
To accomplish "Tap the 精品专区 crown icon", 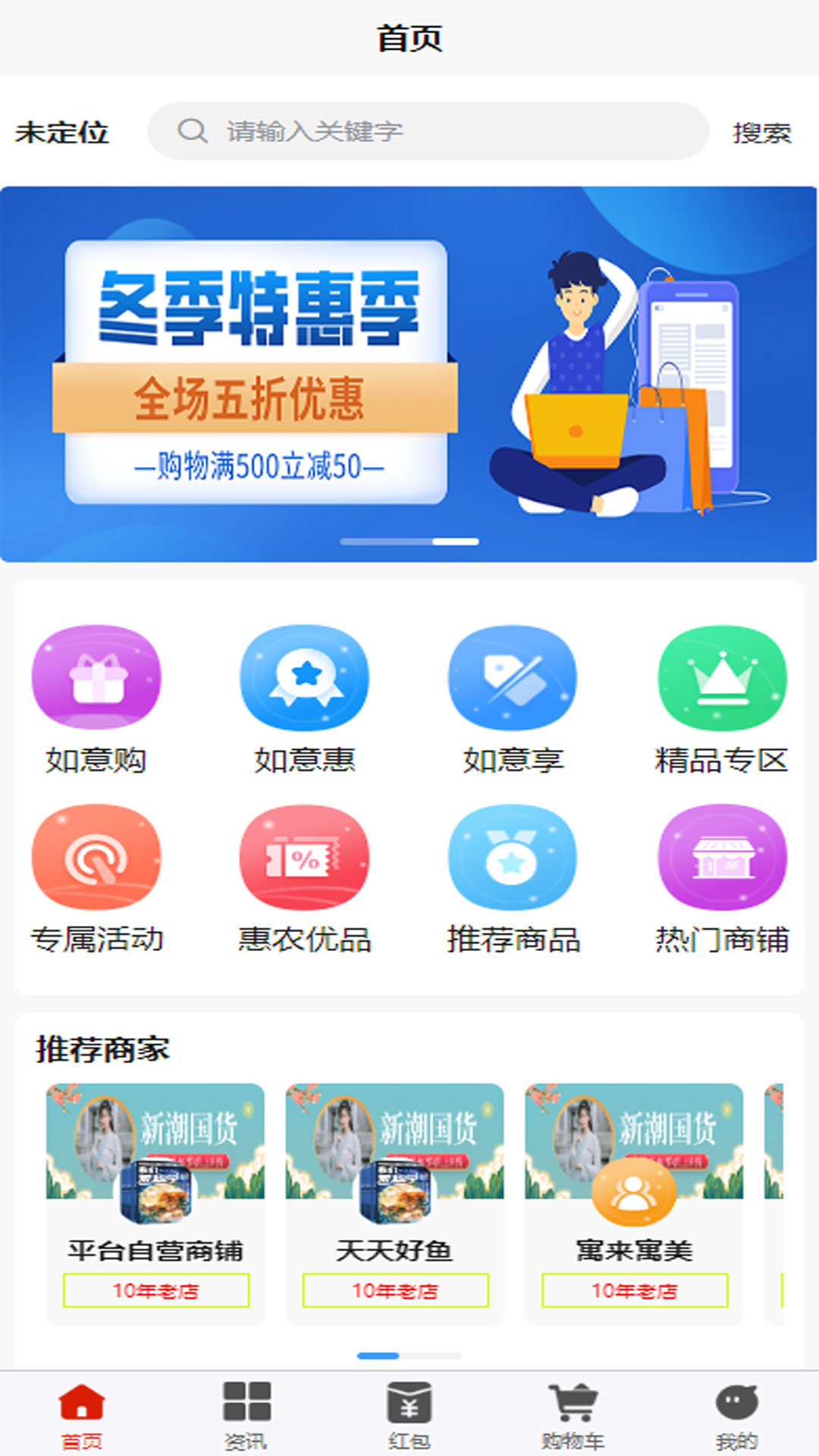I will [720, 679].
